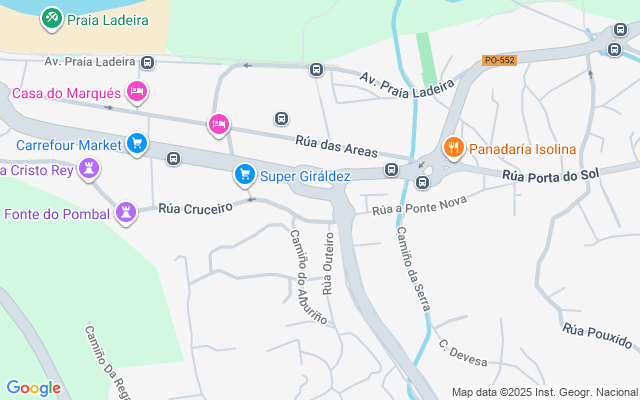Tap the bus stop beside Av. Praia Ladeira label
The height and width of the screenshot is (400, 640).
tap(148, 63)
